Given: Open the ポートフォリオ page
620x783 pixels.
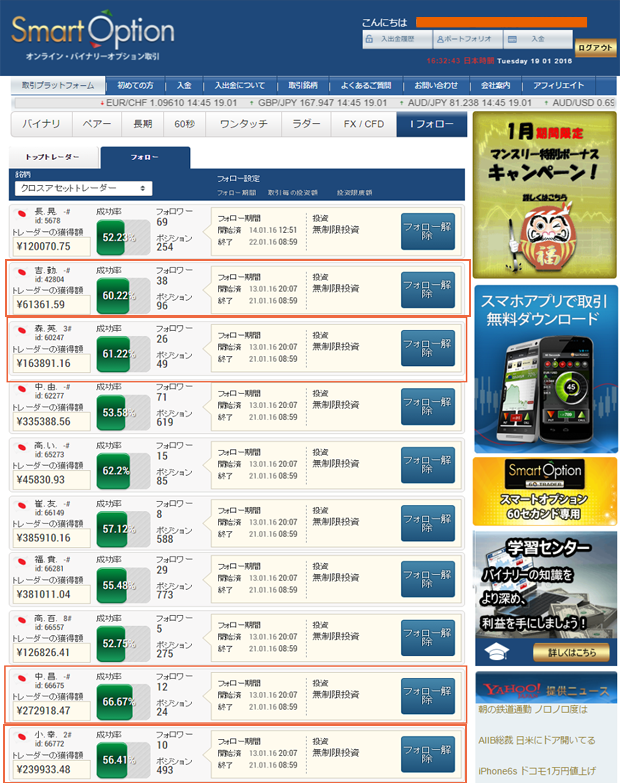Looking at the screenshot, I should coord(465,39).
